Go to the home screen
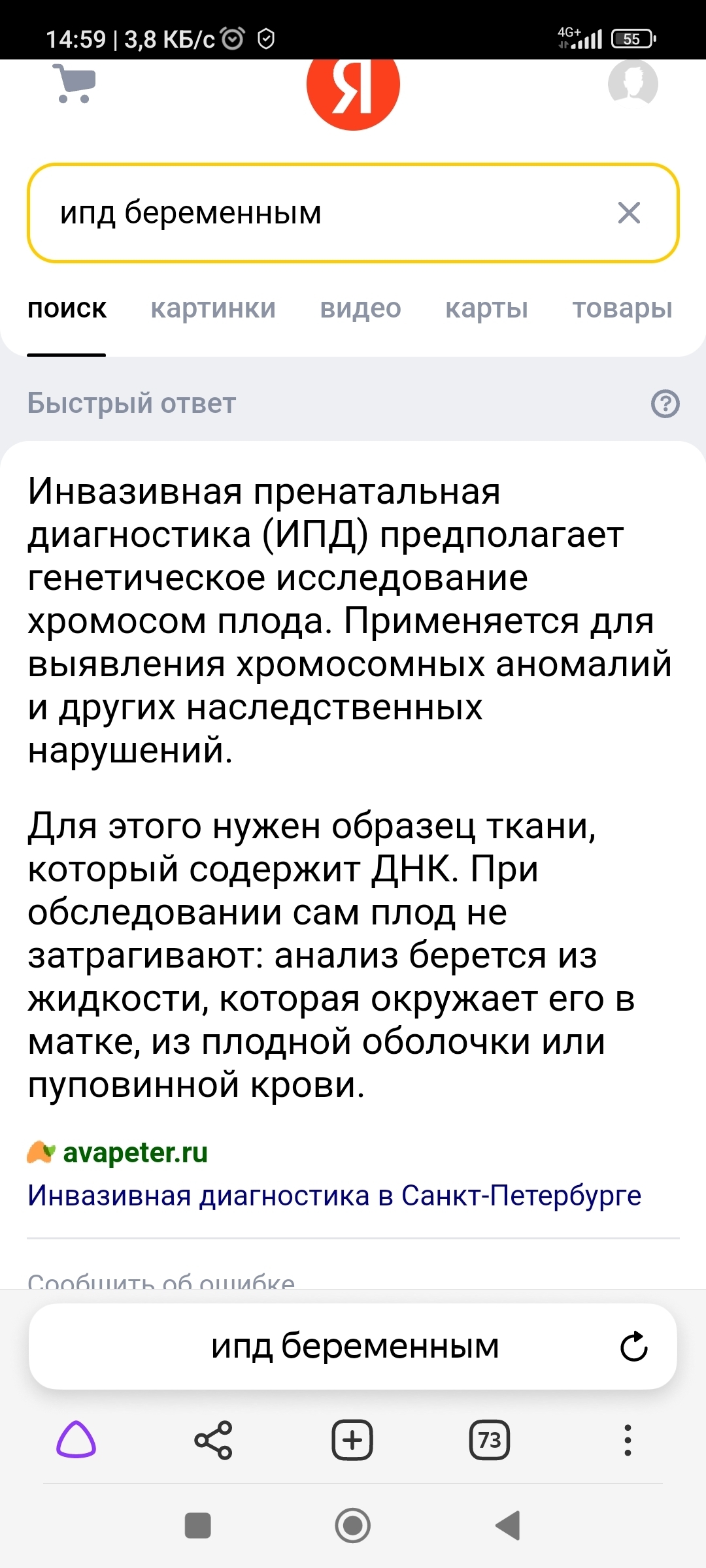 pyautogui.click(x=352, y=1526)
